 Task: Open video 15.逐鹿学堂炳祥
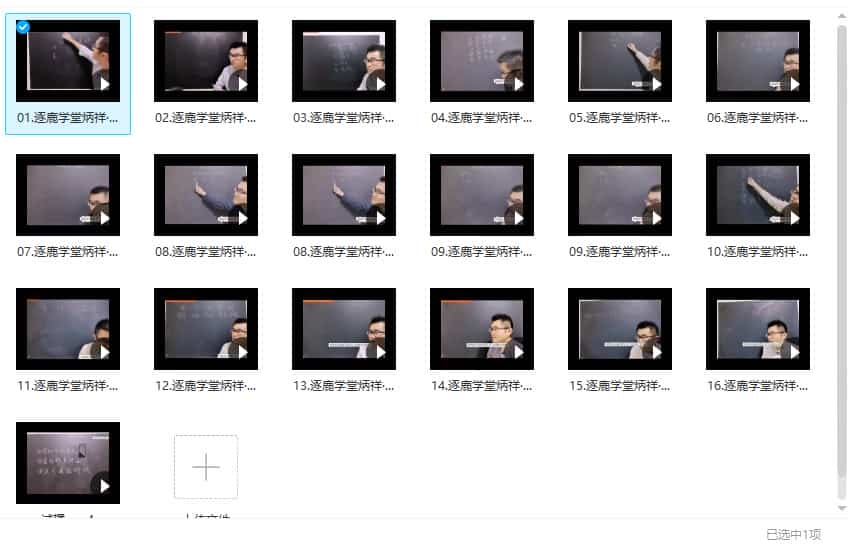[619, 329]
